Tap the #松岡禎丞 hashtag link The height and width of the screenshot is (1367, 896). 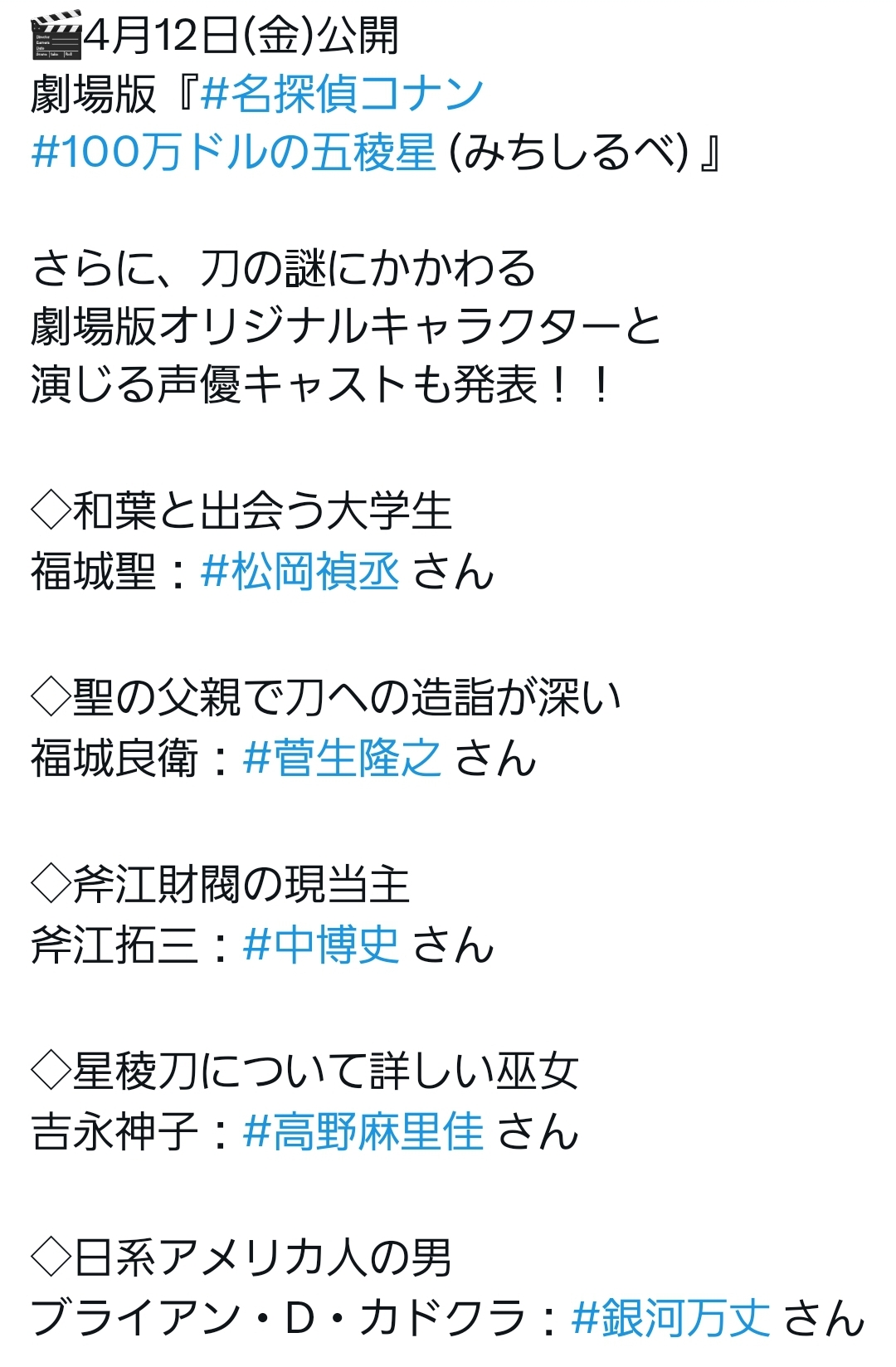tap(300, 572)
